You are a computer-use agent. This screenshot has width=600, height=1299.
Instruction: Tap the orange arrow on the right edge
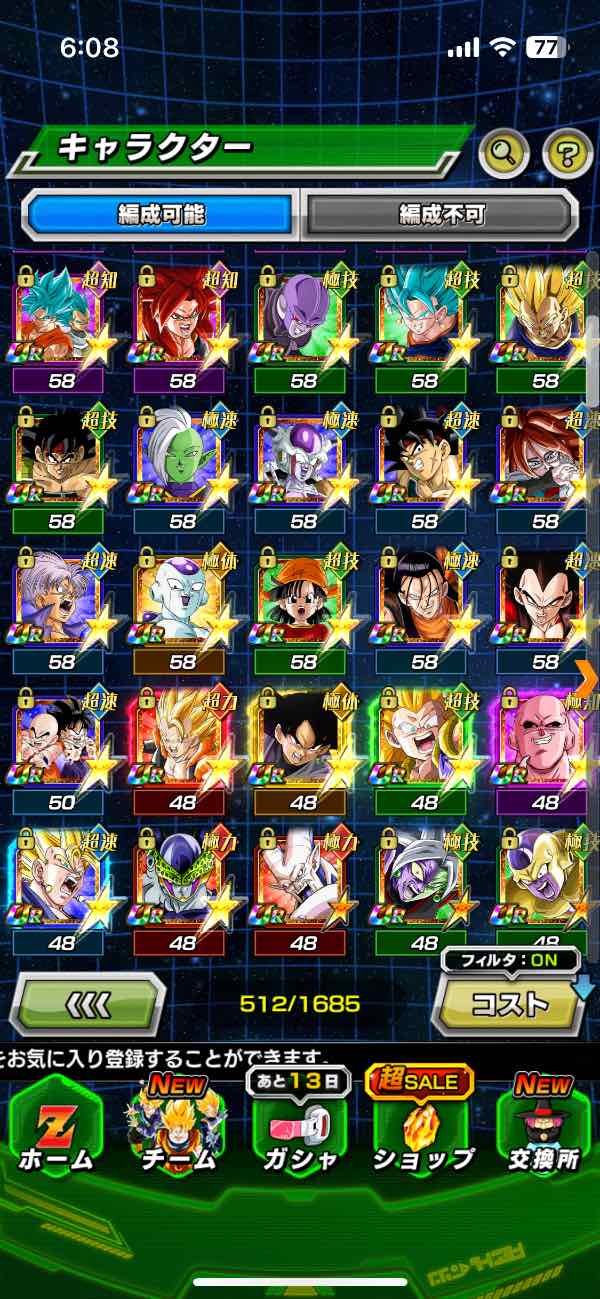tap(587, 678)
